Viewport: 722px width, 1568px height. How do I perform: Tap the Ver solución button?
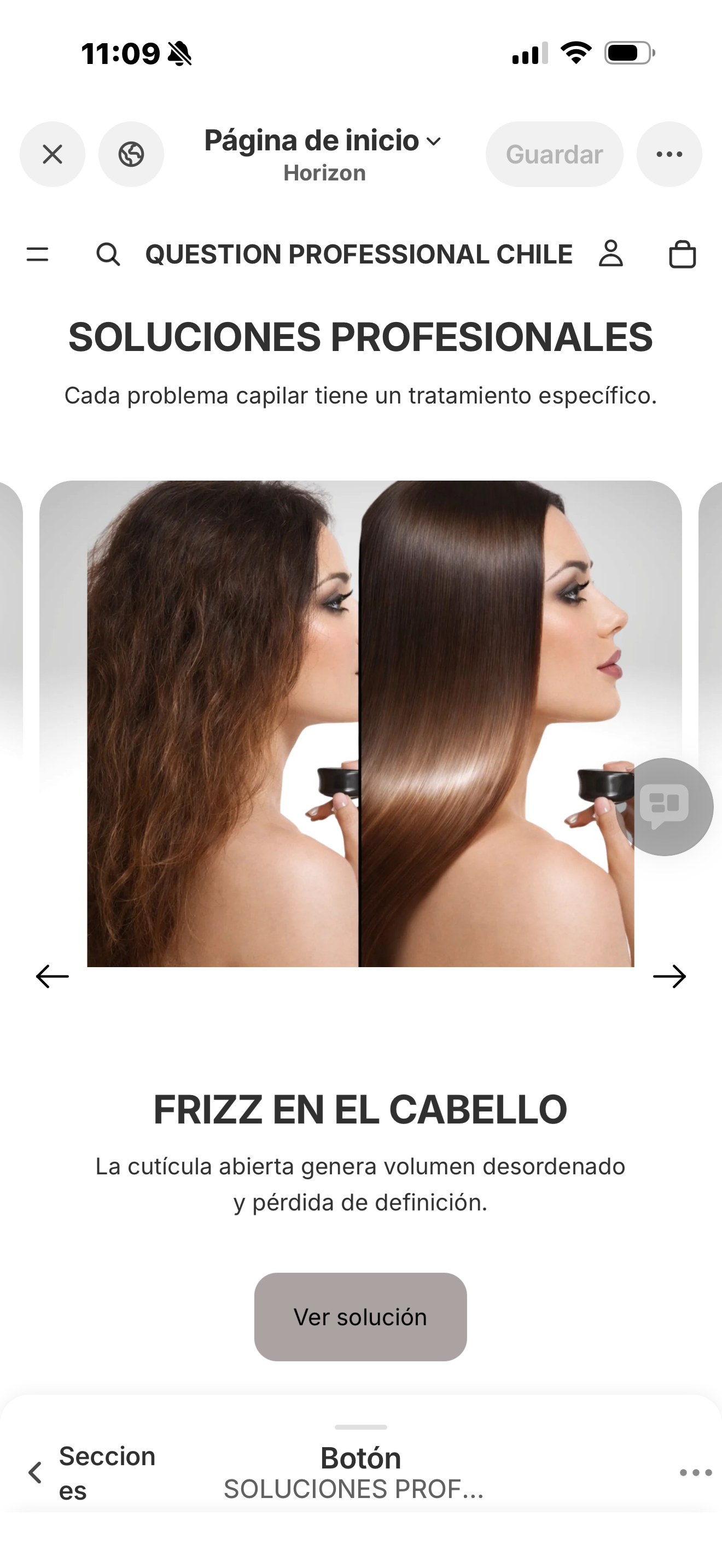(x=360, y=1317)
